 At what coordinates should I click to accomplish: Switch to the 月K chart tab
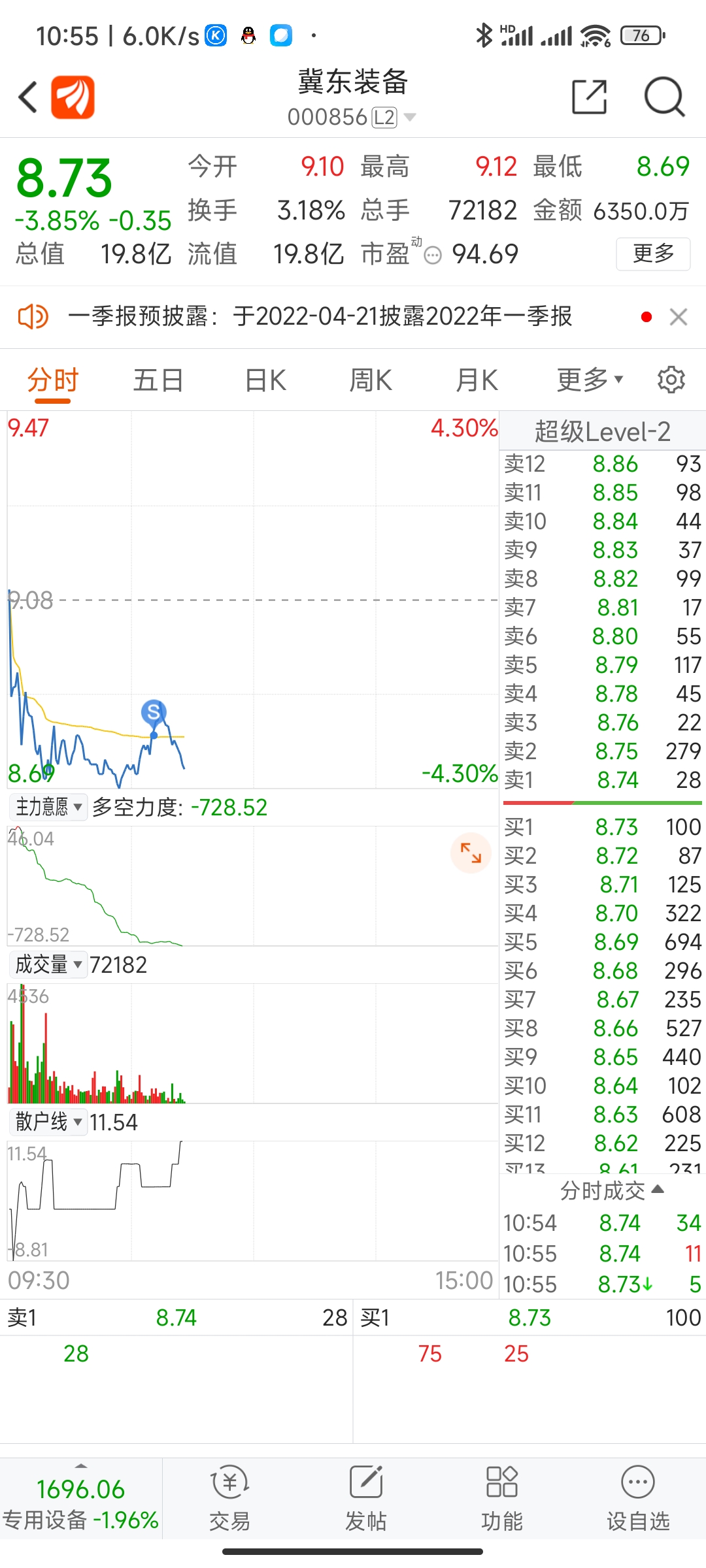click(x=477, y=380)
